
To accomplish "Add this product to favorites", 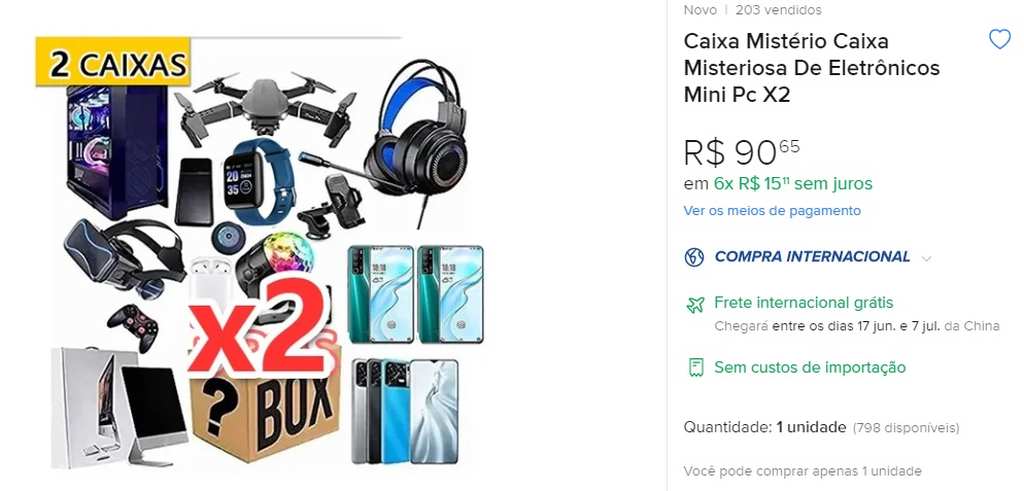I will 999,40.
